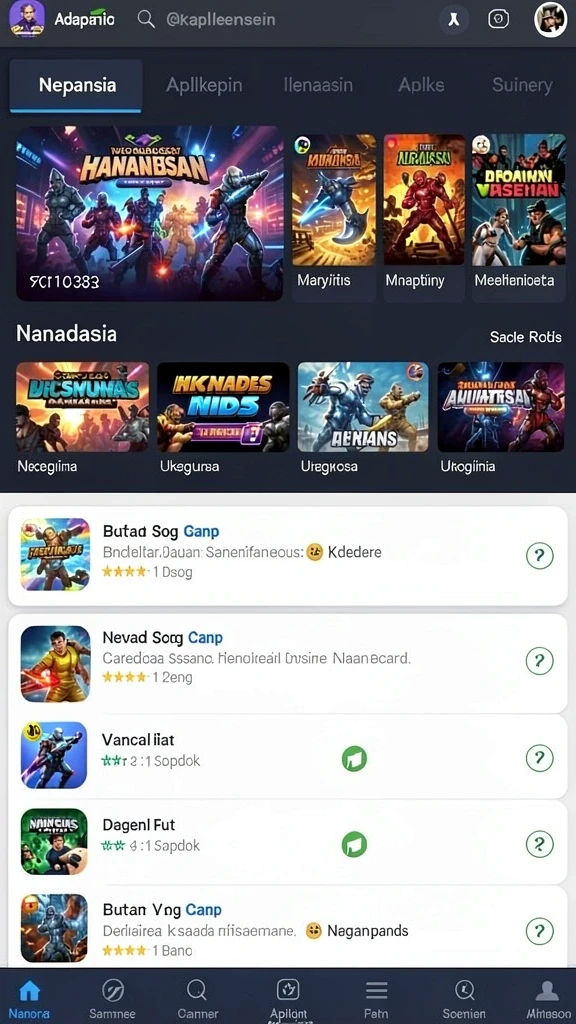Switch to the Canner bottom tab
Screen dimensions: 576x1024
coord(197,999)
